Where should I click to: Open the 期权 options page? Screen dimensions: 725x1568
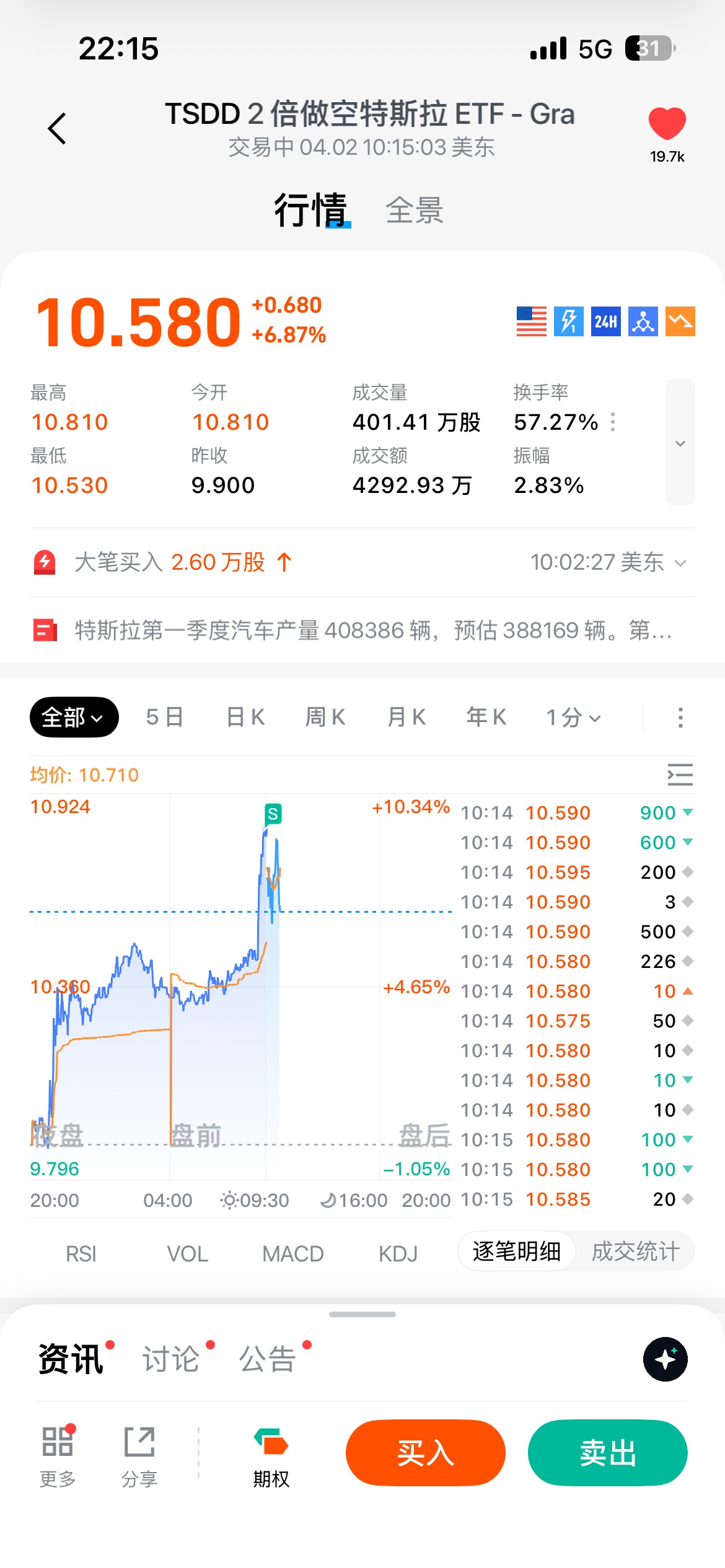(x=271, y=1457)
